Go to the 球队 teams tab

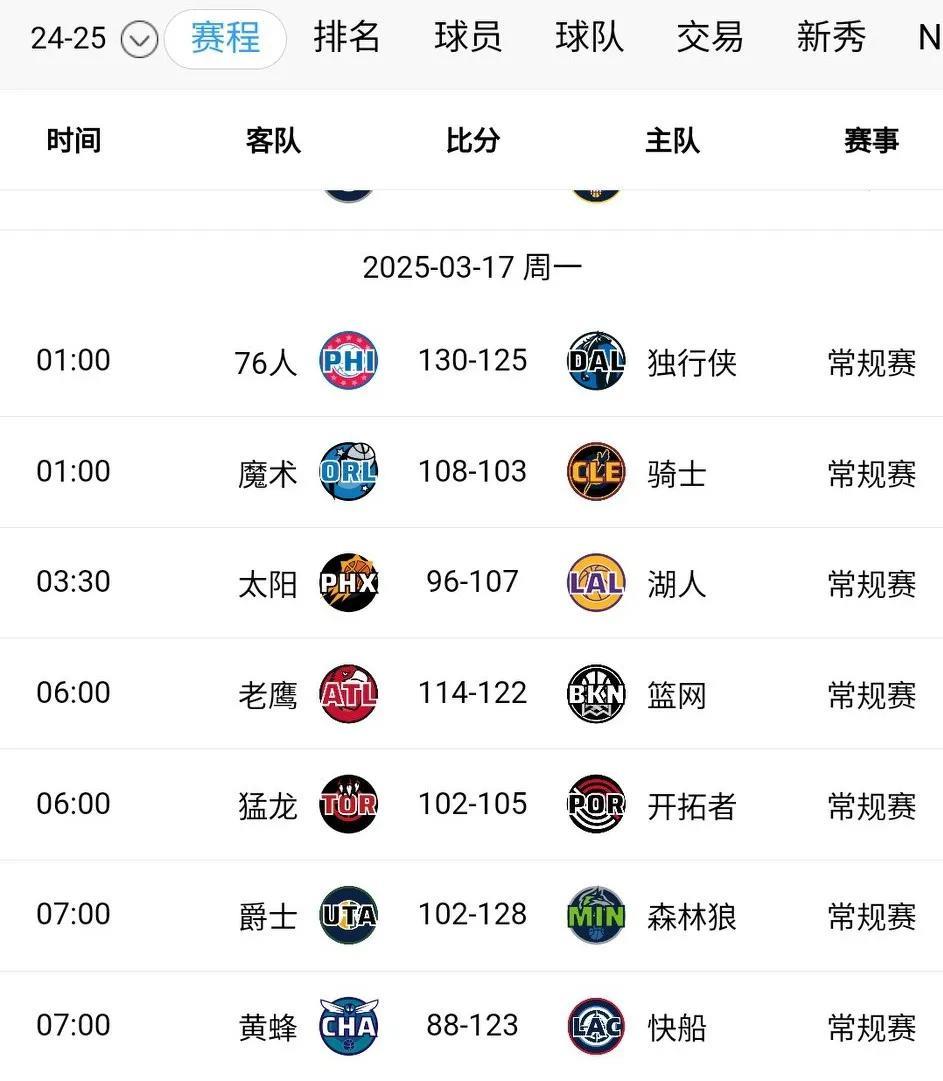pyautogui.click(x=589, y=38)
